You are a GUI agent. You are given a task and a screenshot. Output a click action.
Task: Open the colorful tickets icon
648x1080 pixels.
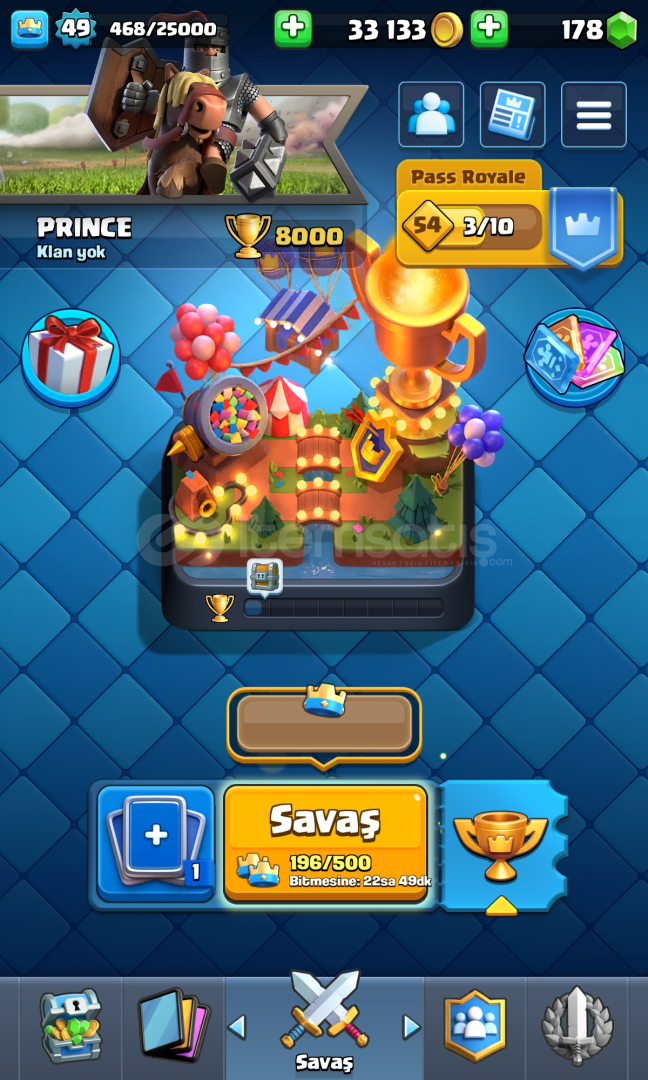pyautogui.click(x=575, y=358)
